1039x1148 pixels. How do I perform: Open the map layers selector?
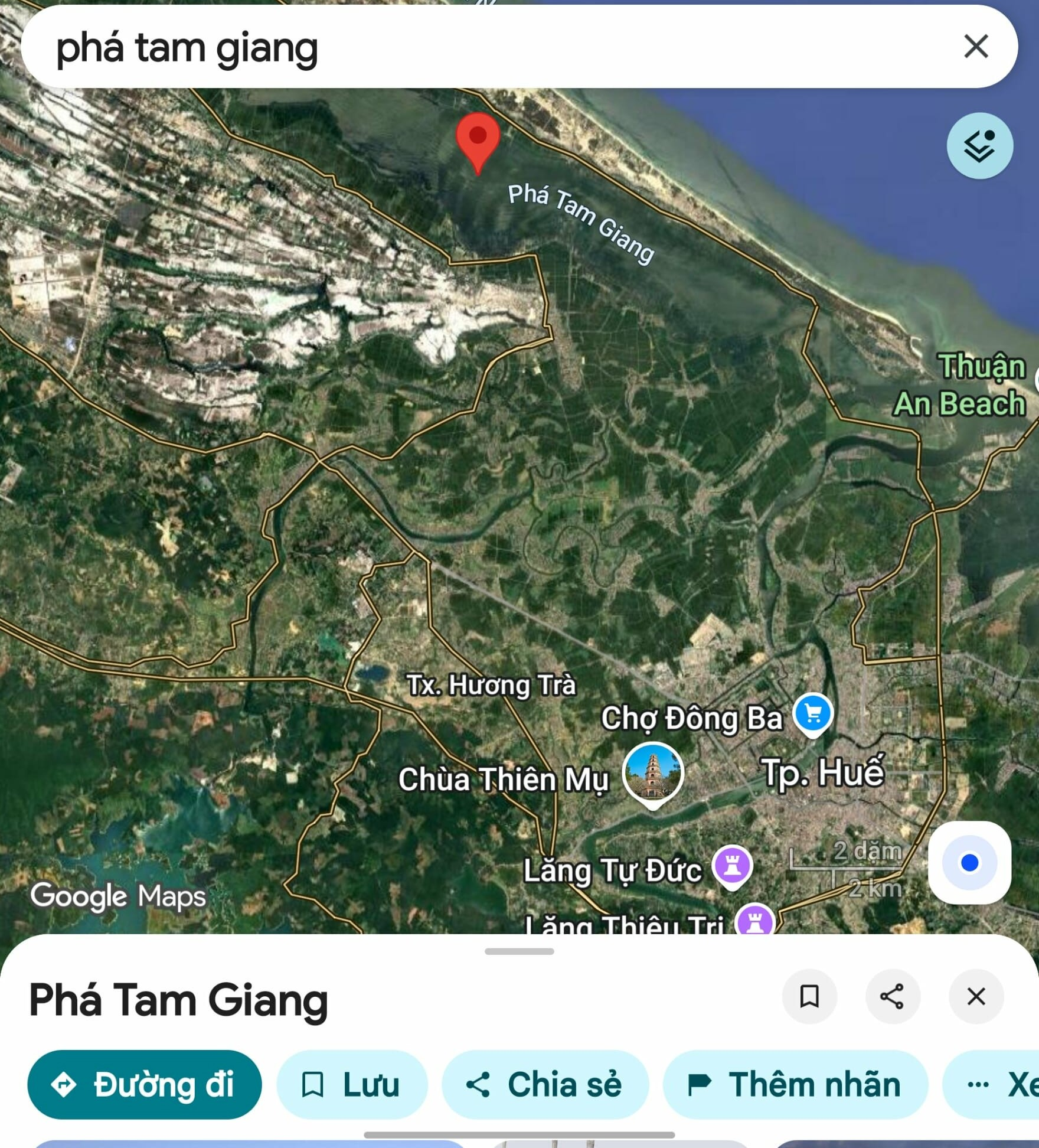[979, 146]
